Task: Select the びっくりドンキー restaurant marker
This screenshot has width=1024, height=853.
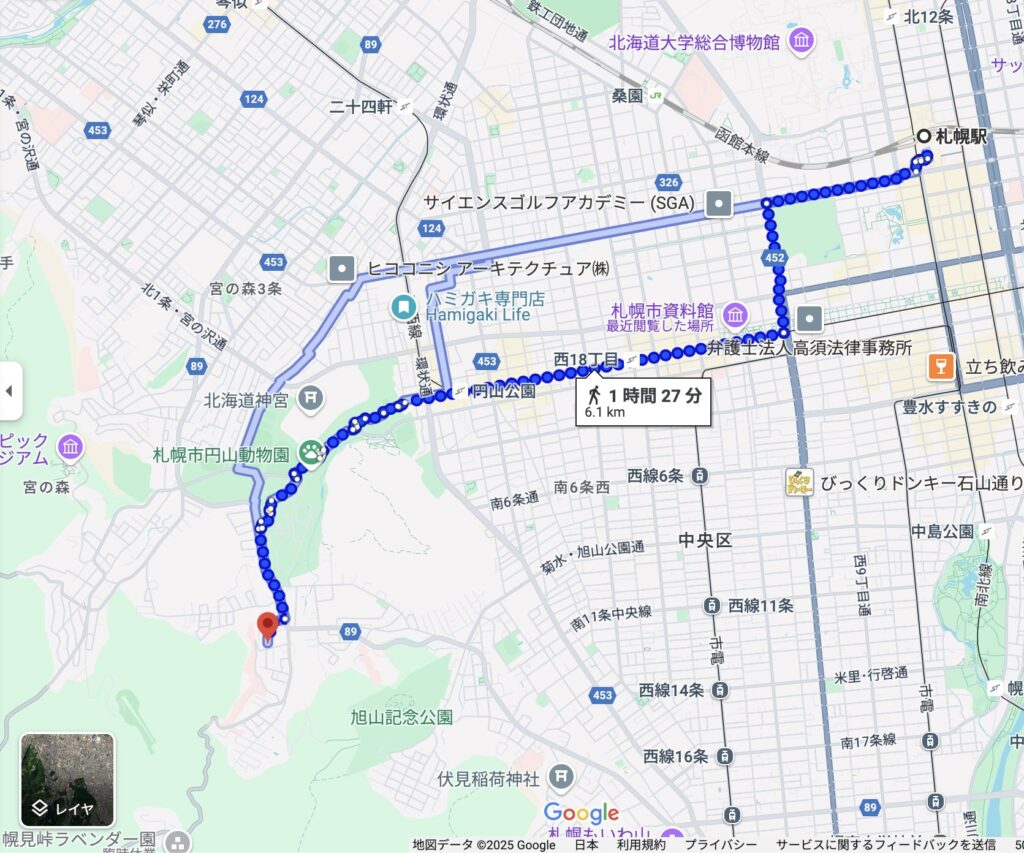Action: point(799,483)
